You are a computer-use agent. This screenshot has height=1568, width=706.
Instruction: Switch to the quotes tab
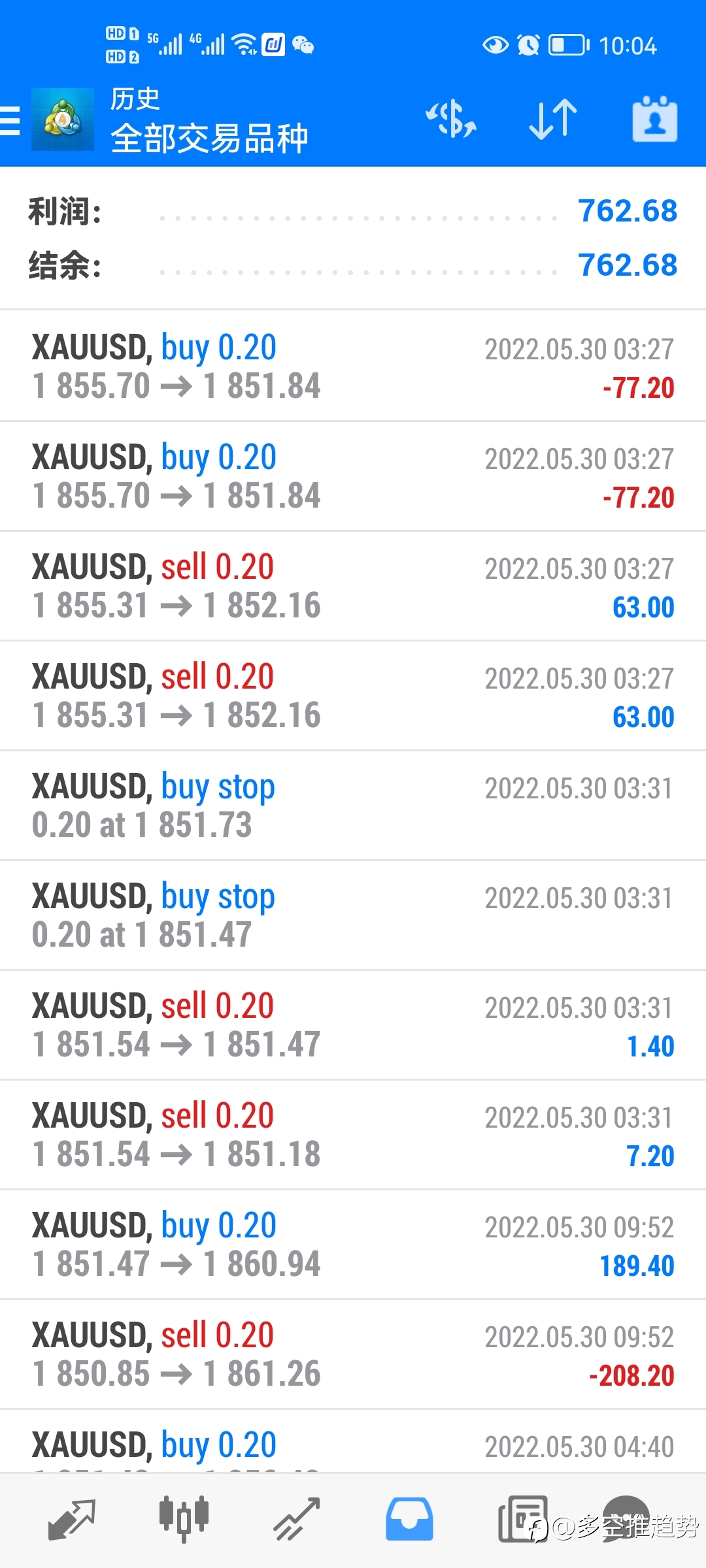72,1520
